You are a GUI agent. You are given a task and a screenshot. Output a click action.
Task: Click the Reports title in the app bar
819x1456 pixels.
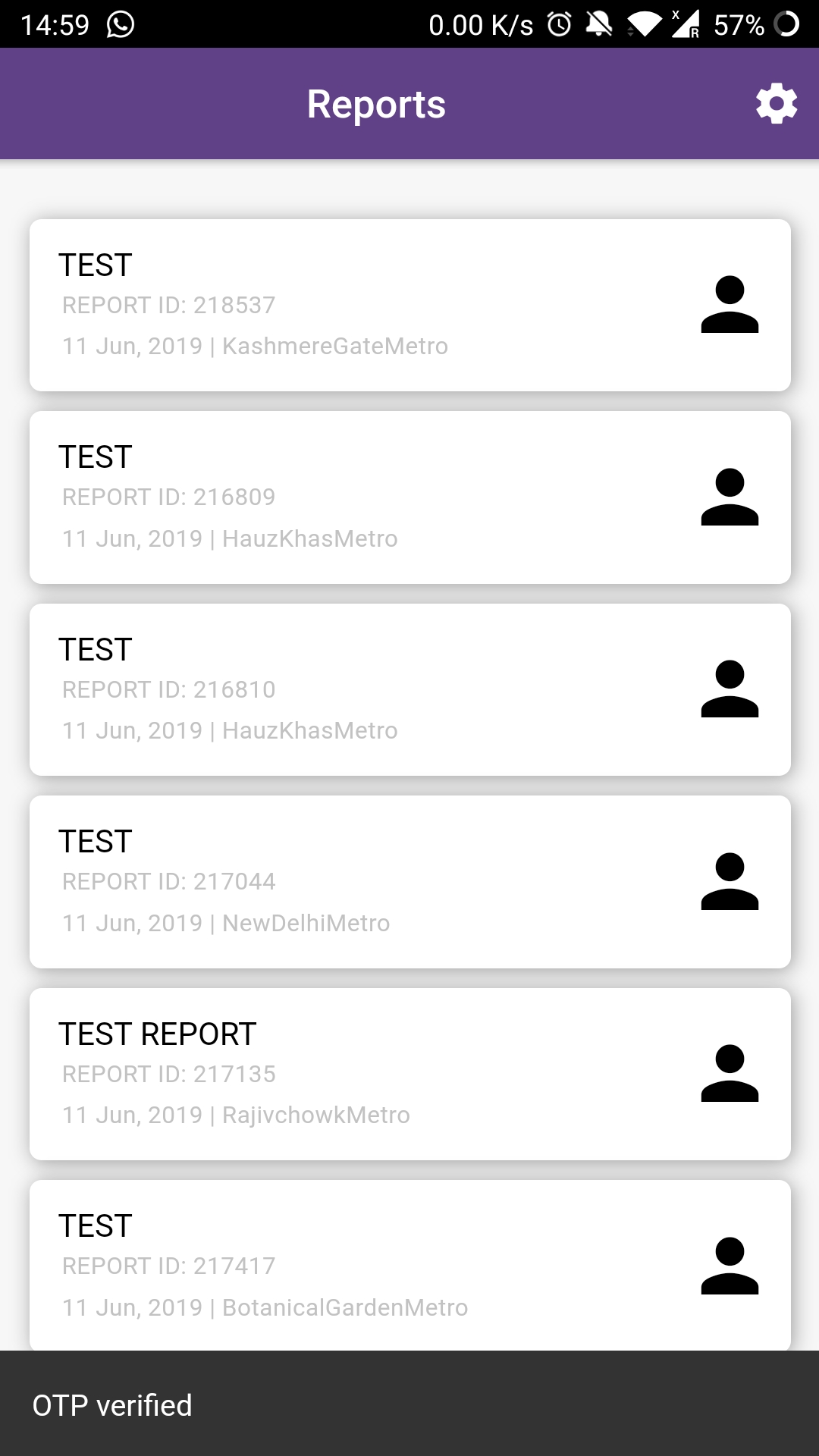pyautogui.click(x=376, y=104)
